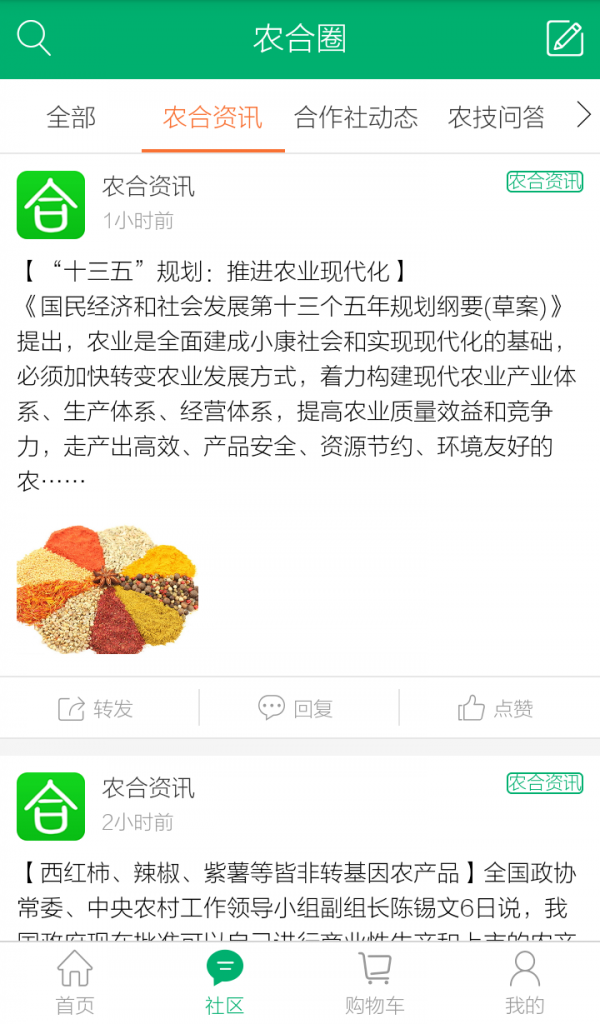Open the 购物车 shopping cart
This screenshot has height=1024, width=600.
[374, 983]
